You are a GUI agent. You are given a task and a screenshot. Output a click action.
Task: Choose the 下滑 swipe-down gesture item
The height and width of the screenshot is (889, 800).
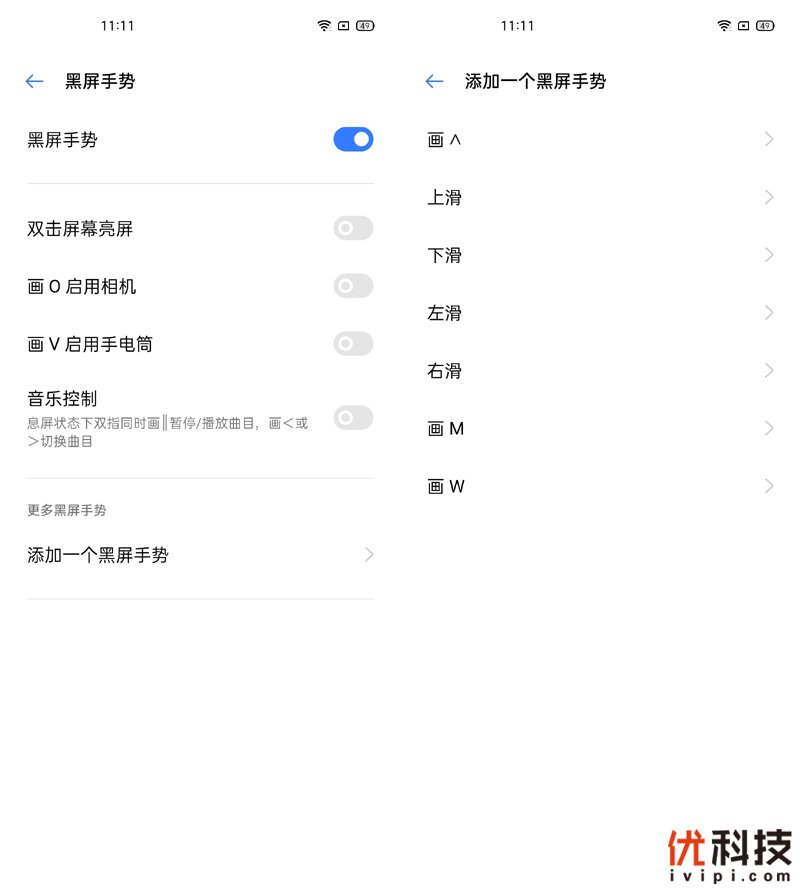click(x=600, y=255)
